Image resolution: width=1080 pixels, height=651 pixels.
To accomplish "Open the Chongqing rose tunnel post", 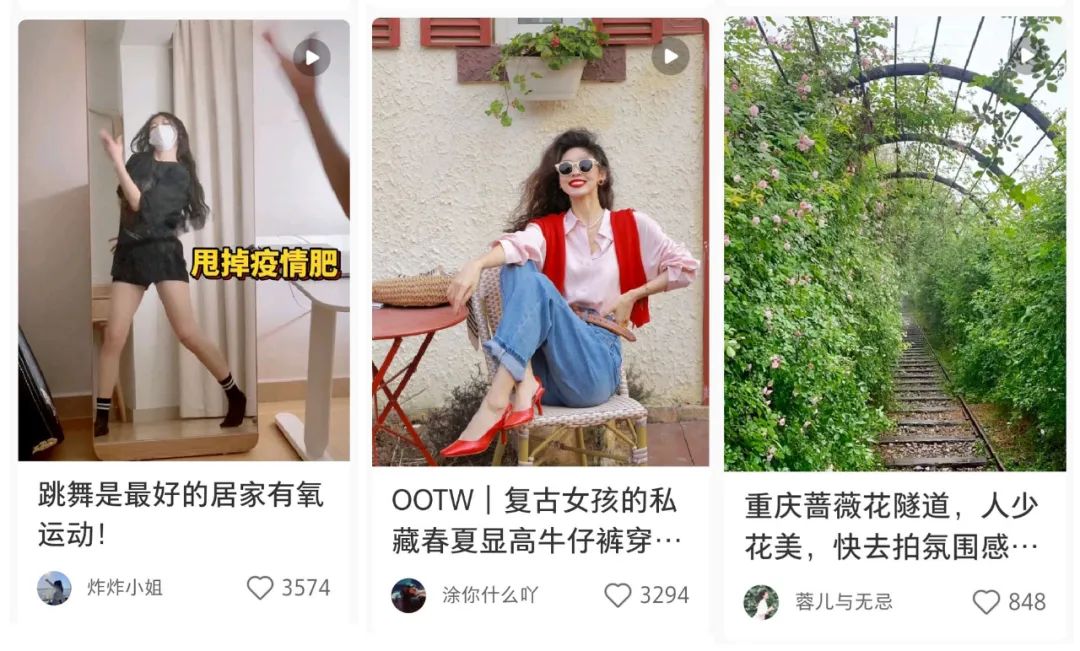I will point(894,240).
